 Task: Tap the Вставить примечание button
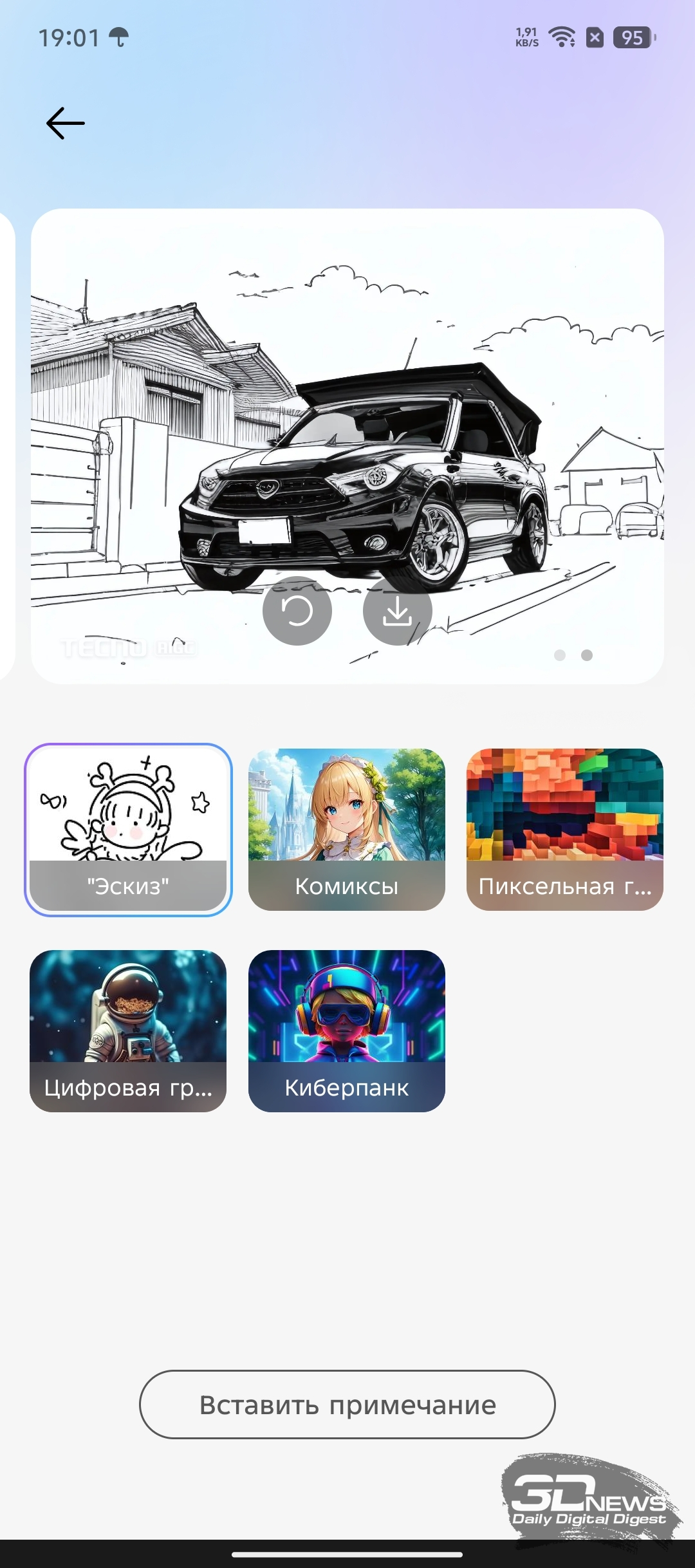pyautogui.click(x=347, y=1405)
